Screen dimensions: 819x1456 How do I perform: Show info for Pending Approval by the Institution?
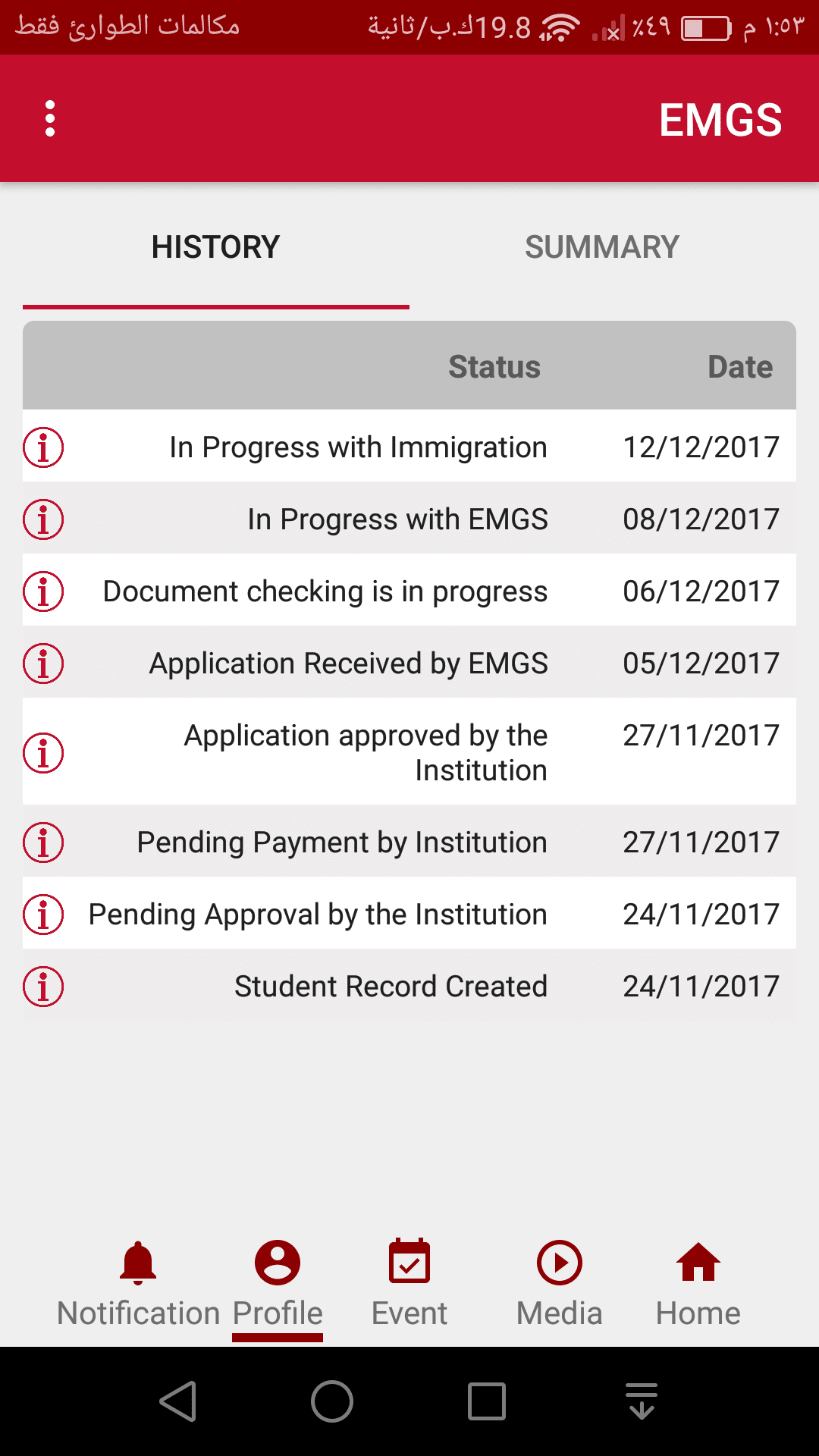click(x=43, y=915)
